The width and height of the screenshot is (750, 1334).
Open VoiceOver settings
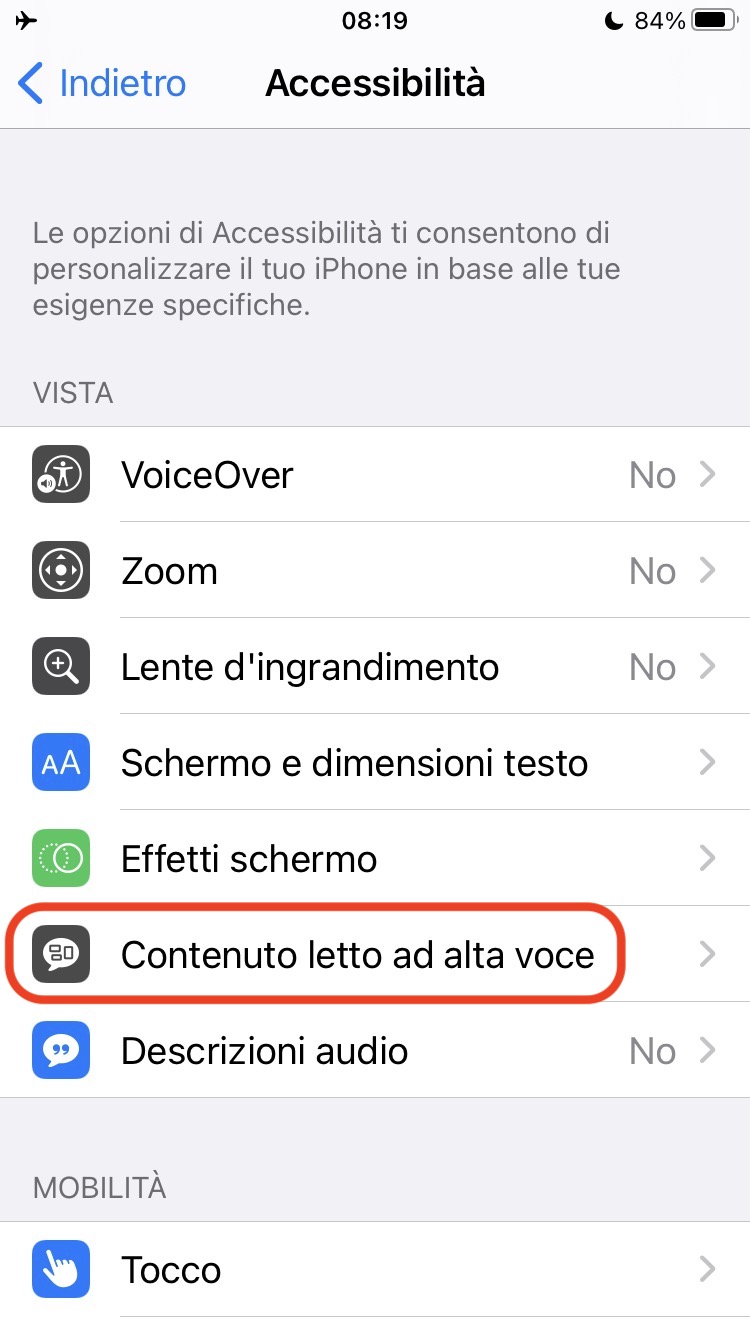coord(375,475)
